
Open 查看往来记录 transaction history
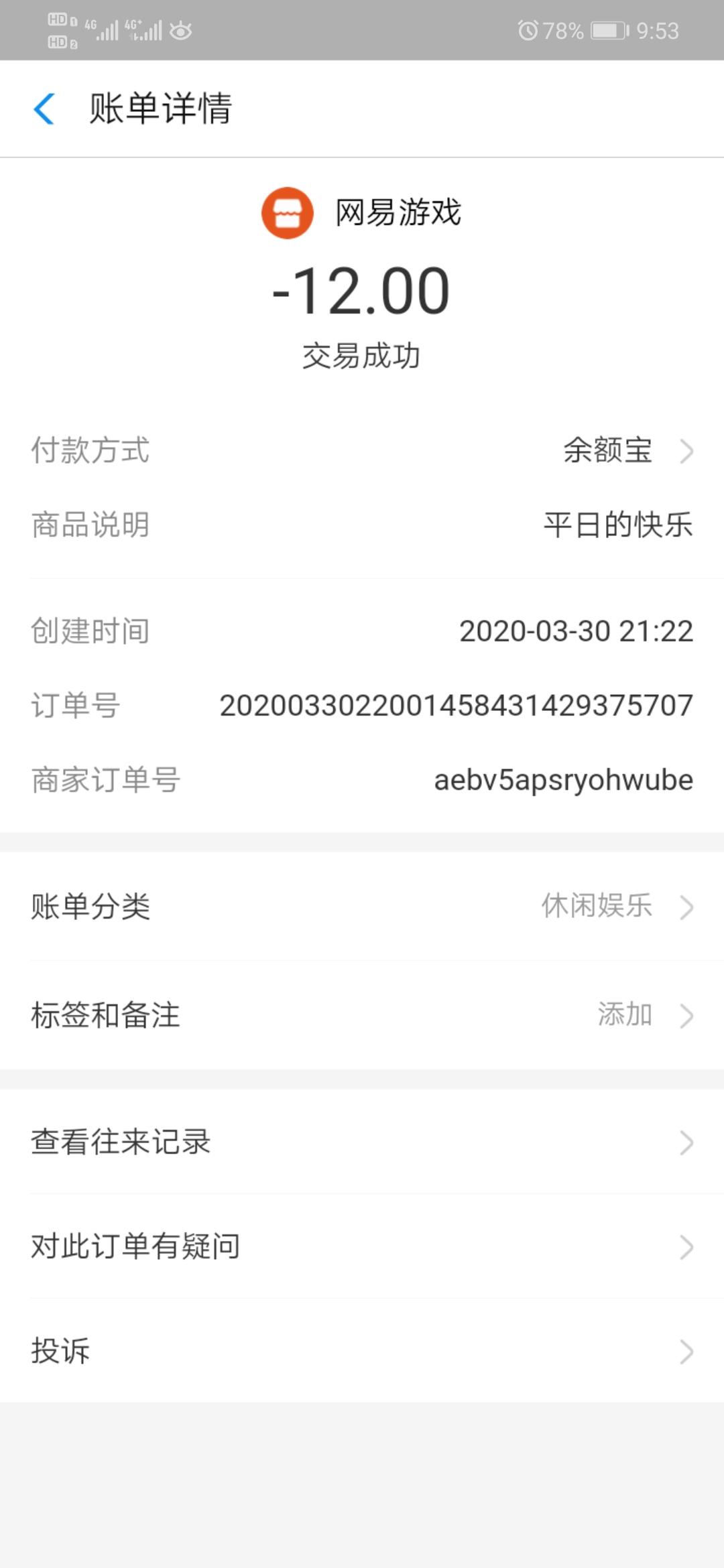362,1144
